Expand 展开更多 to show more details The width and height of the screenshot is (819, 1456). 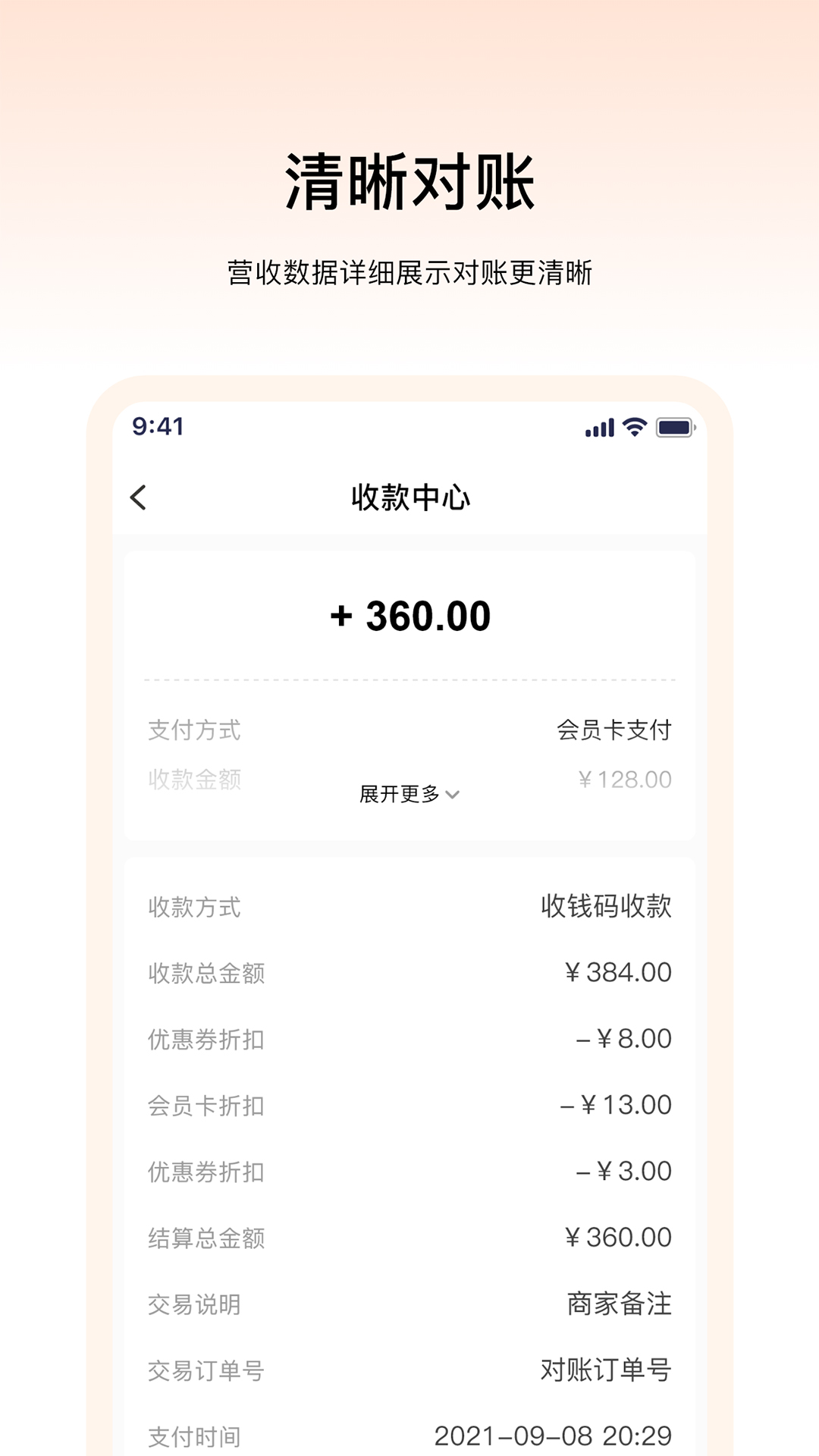[x=399, y=795]
